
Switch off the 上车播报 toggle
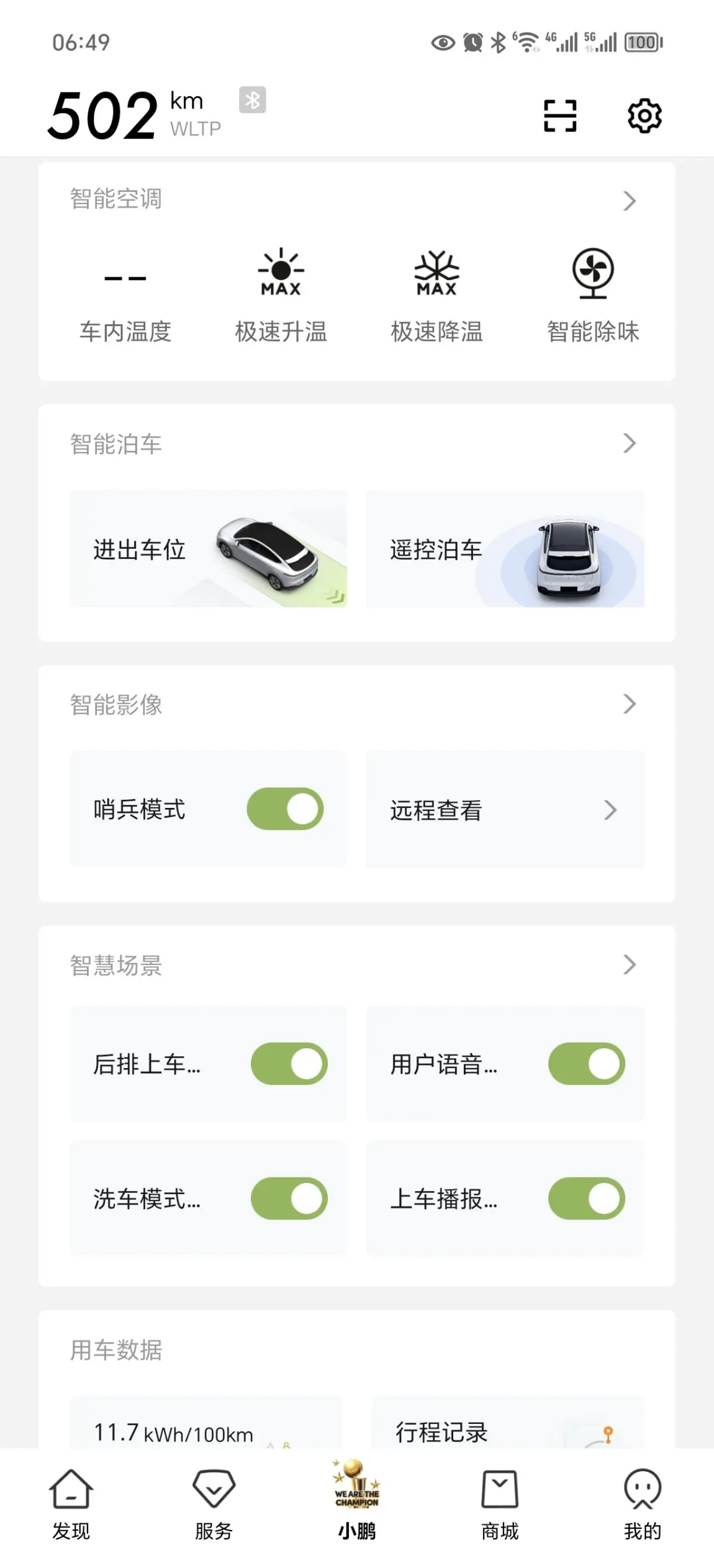pos(586,1198)
